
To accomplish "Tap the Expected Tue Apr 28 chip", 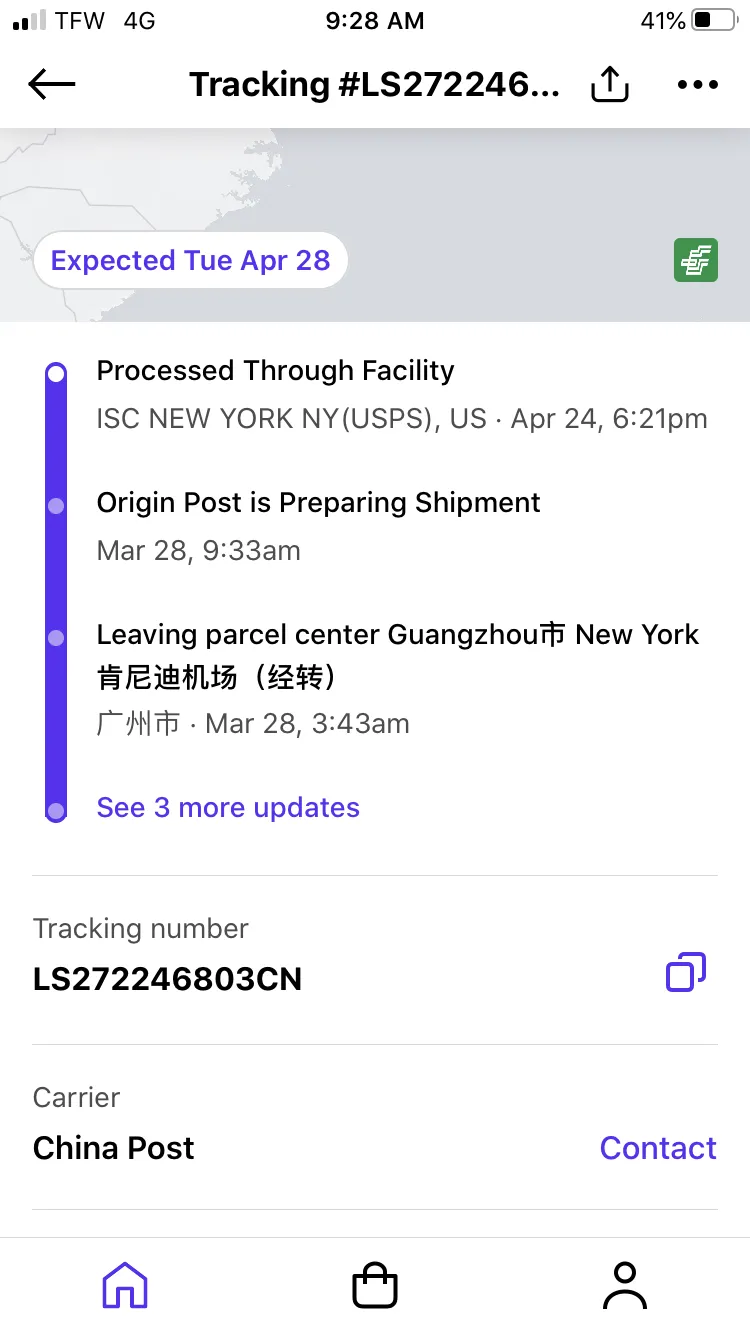I will pos(190,261).
